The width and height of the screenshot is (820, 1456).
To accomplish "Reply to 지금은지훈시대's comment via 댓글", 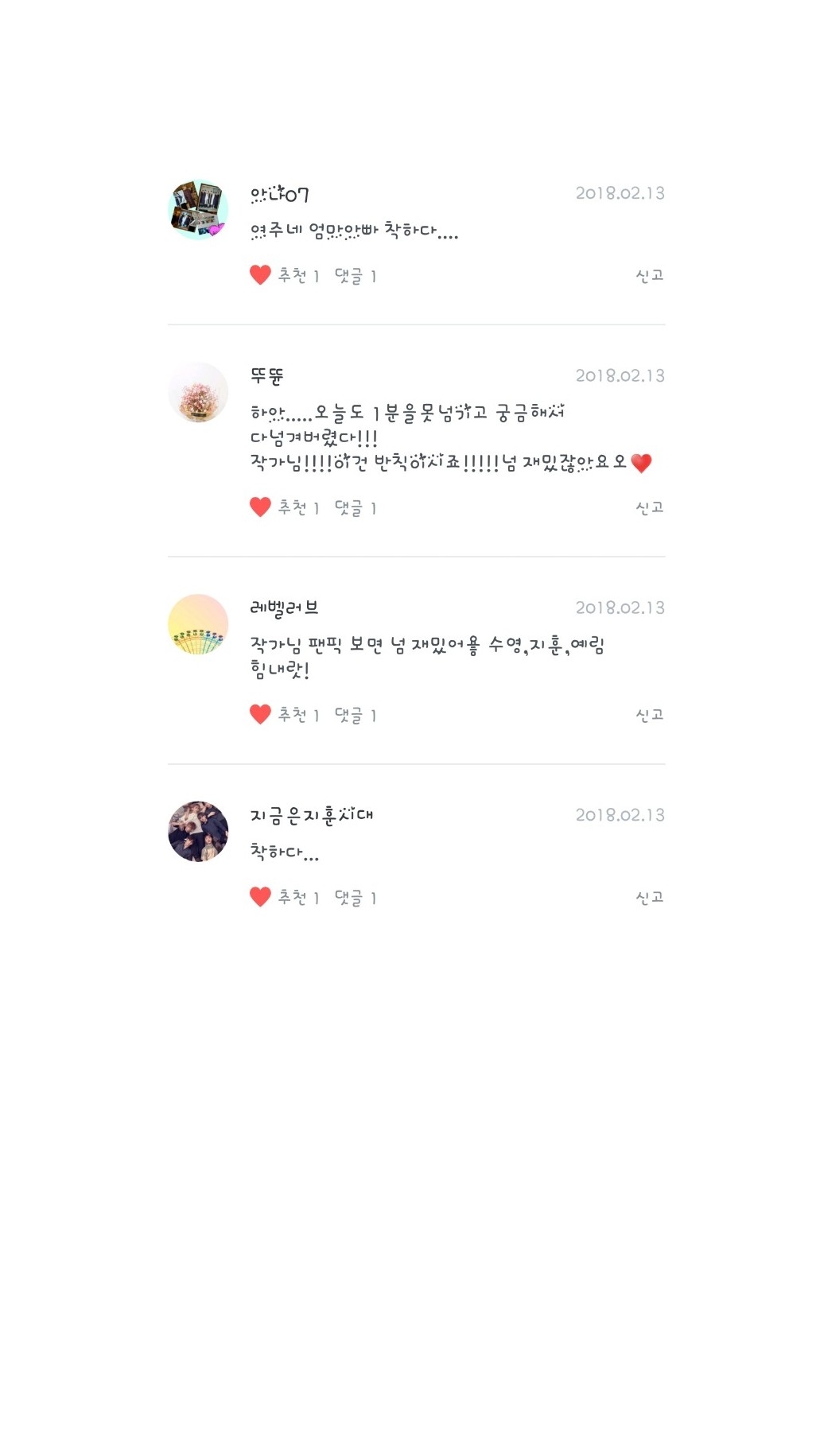I will tap(355, 898).
